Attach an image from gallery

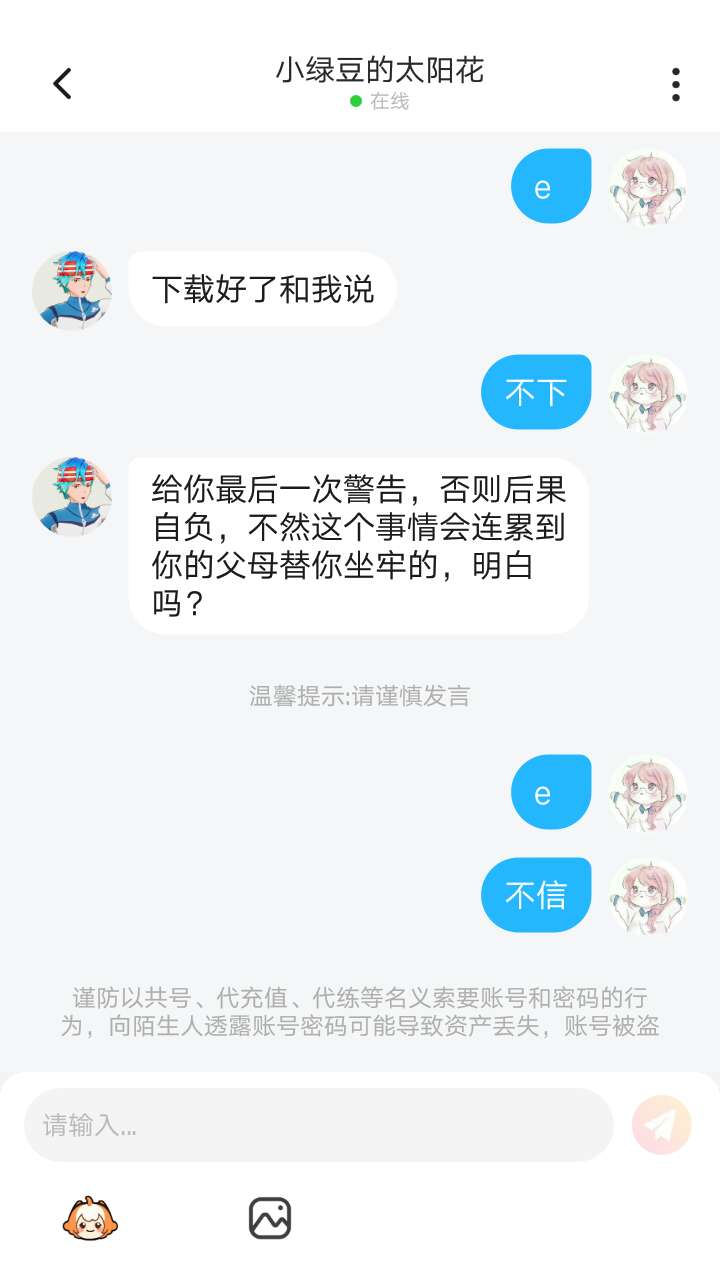point(270,1218)
